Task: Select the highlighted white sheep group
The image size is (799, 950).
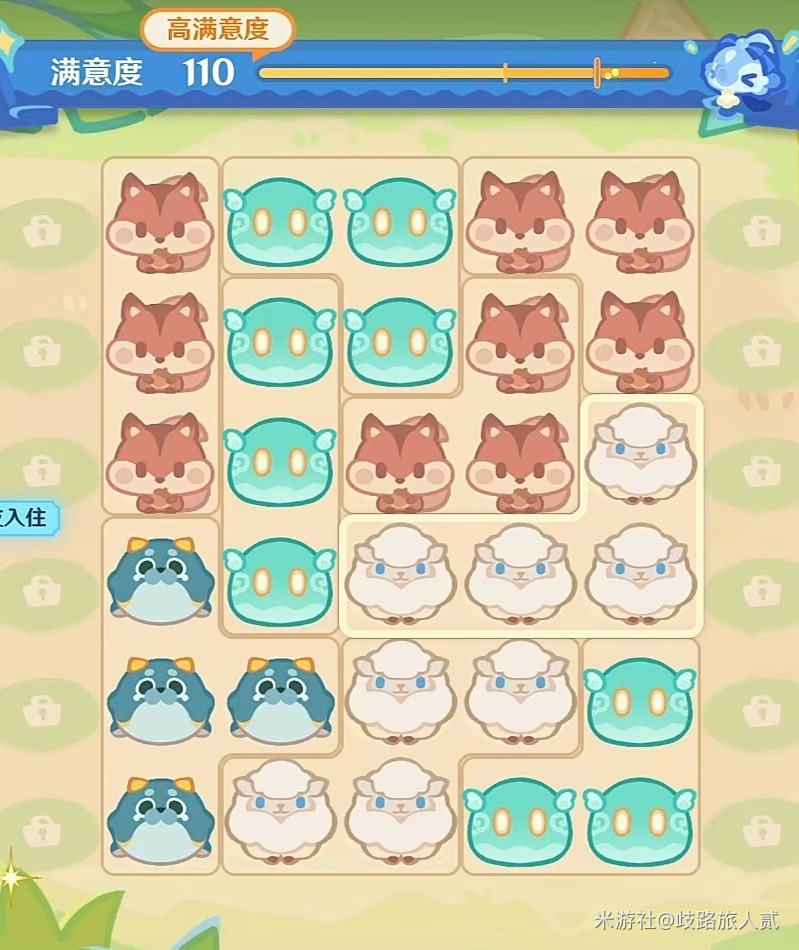Action: [520, 577]
